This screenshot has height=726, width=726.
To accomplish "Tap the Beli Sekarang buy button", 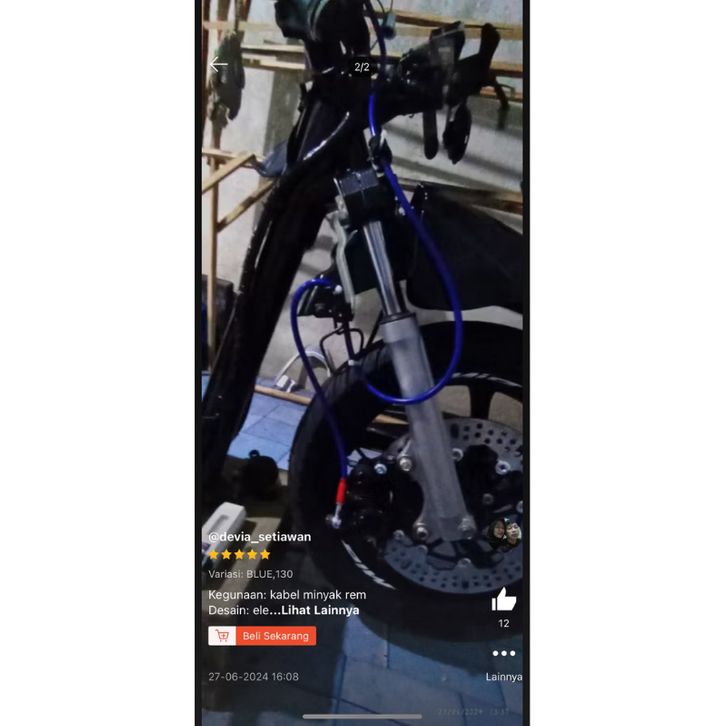I will coord(262,636).
